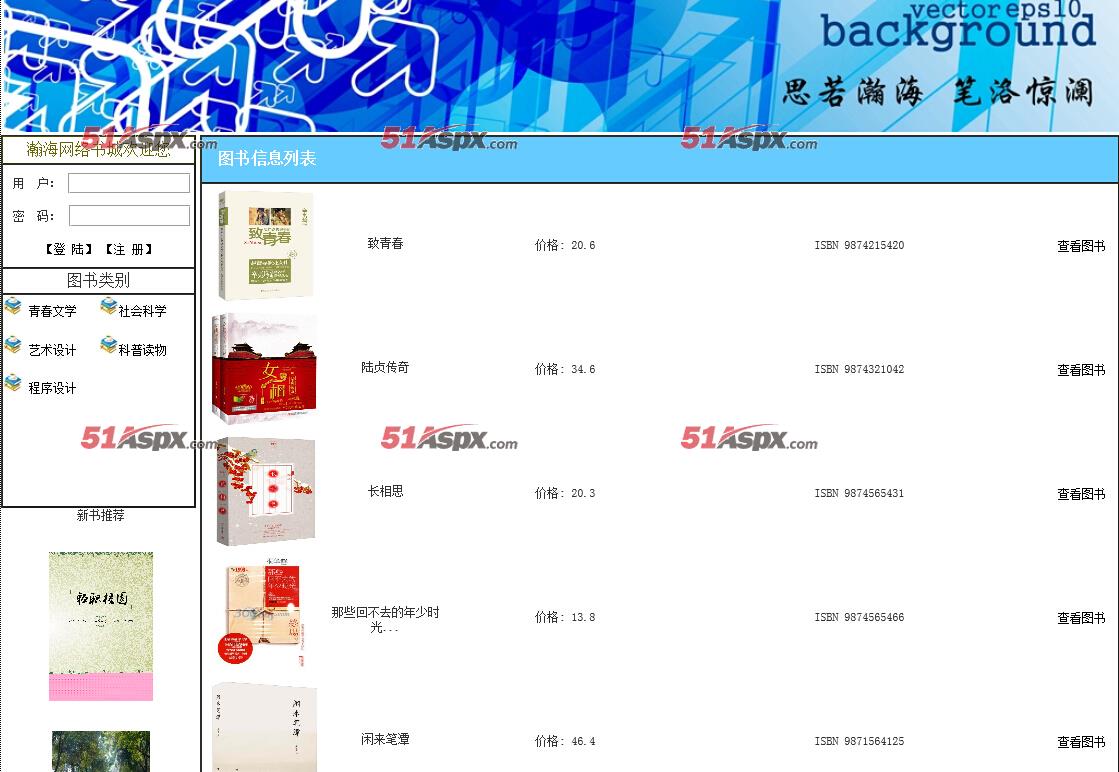Select the 社会科学 category
This screenshot has width=1119, height=772.
142,311
